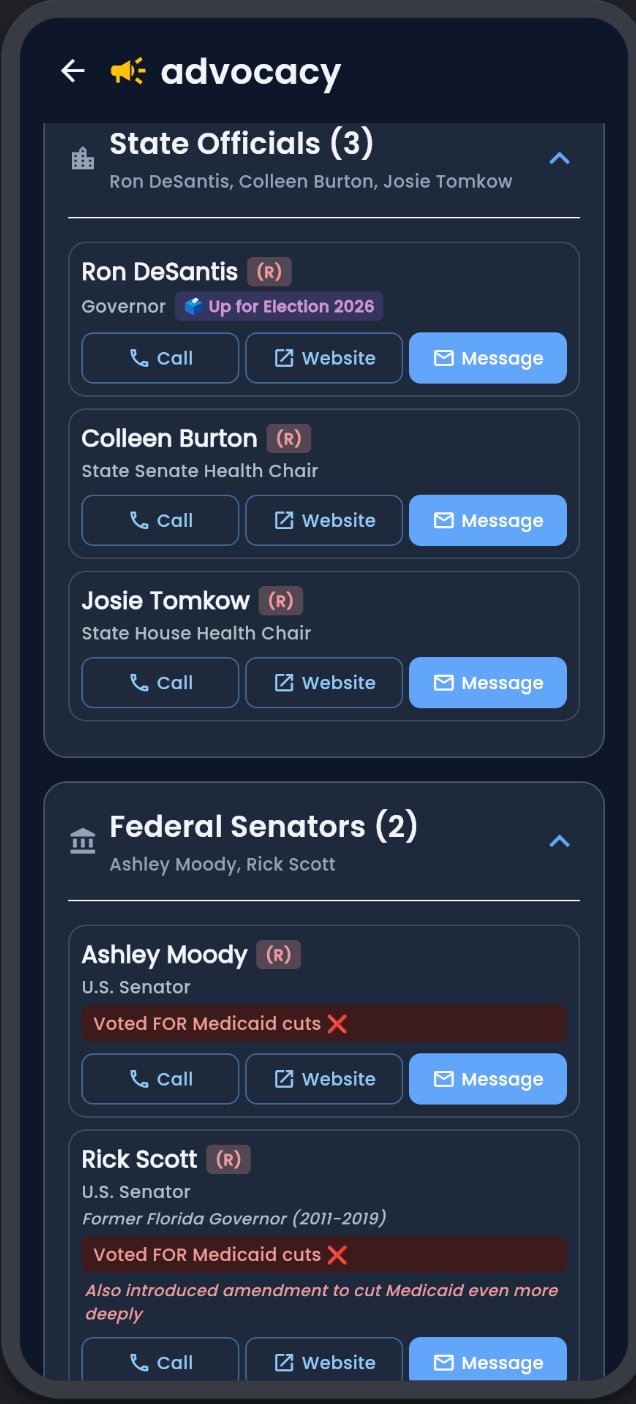This screenshot has height=1404, width=636.
Task: Go back using the arrow icon
Action: (73, 71)
